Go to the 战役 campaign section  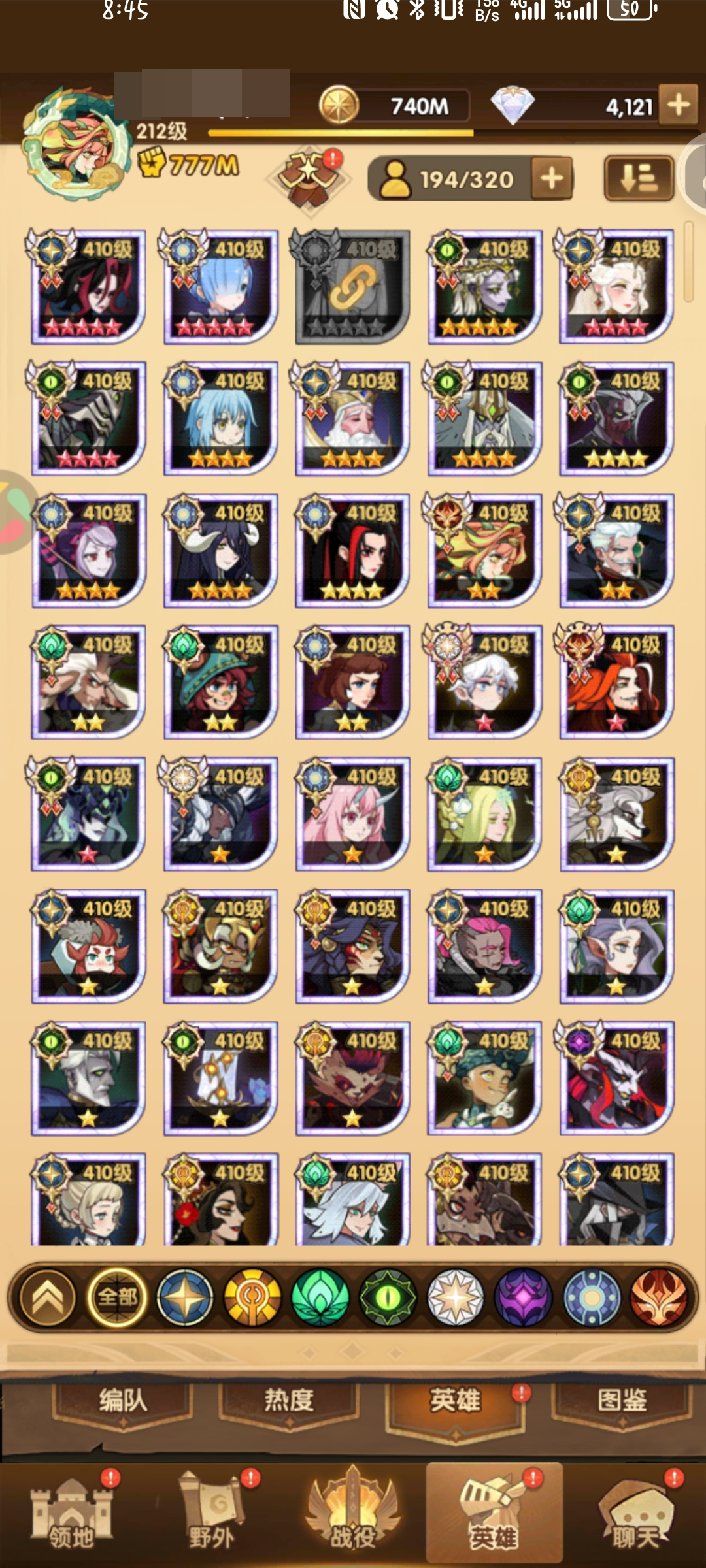coord(353,1514)
